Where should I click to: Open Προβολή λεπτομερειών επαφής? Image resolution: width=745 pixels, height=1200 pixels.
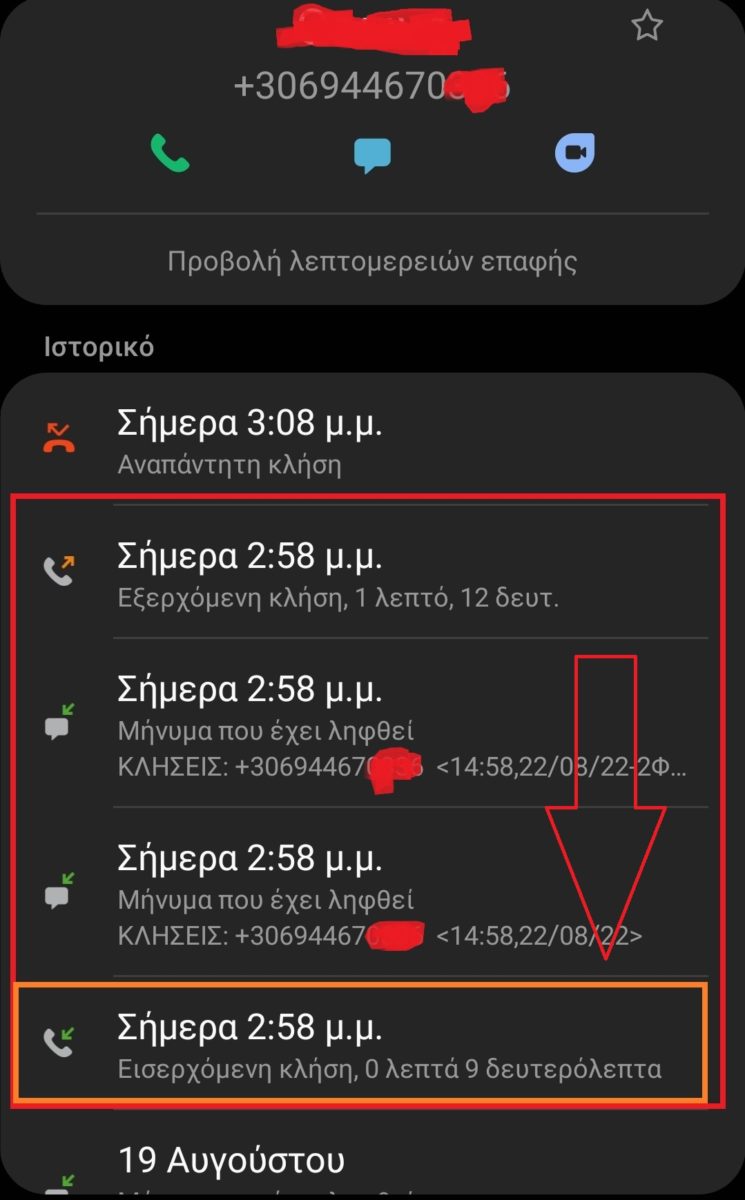coord(372,262)
